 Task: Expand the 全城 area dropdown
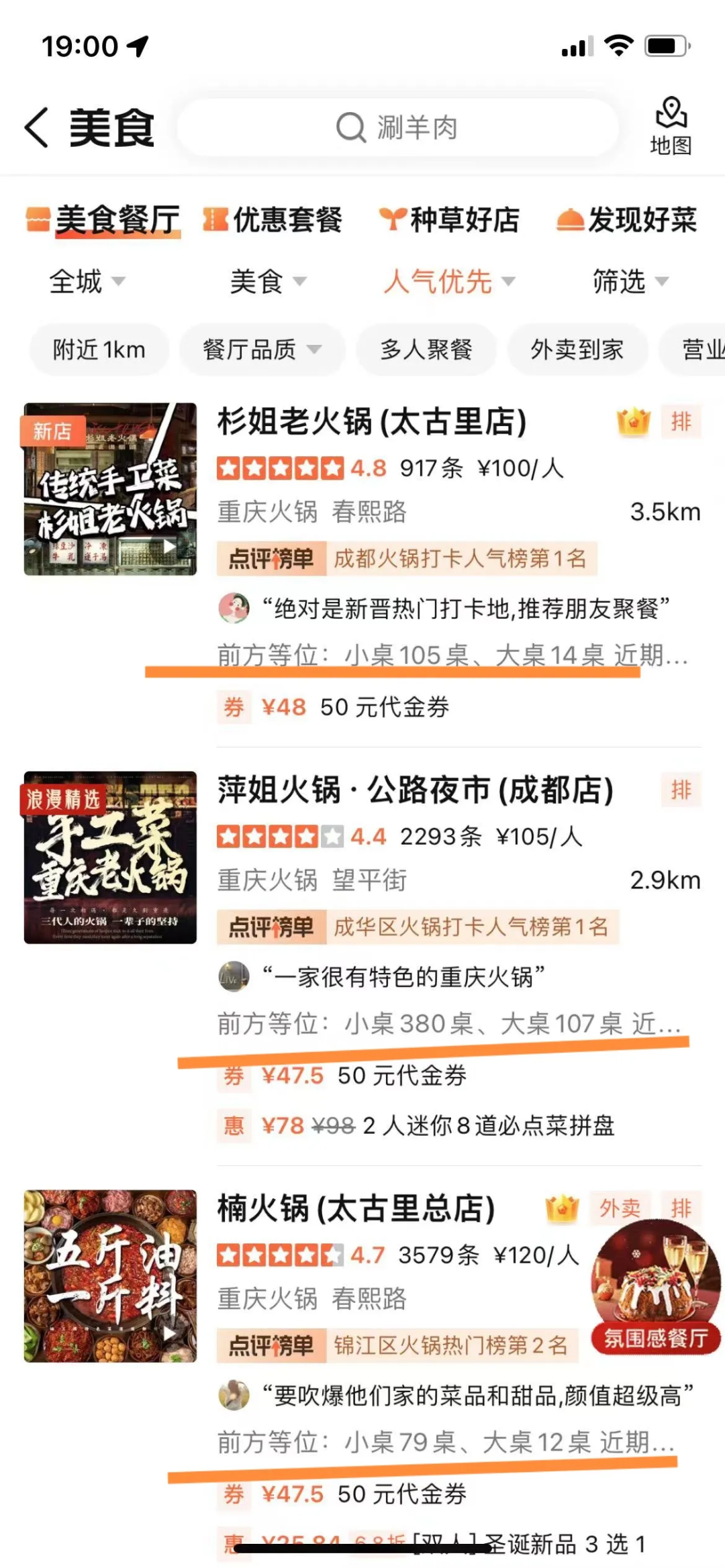coord(87,282)
